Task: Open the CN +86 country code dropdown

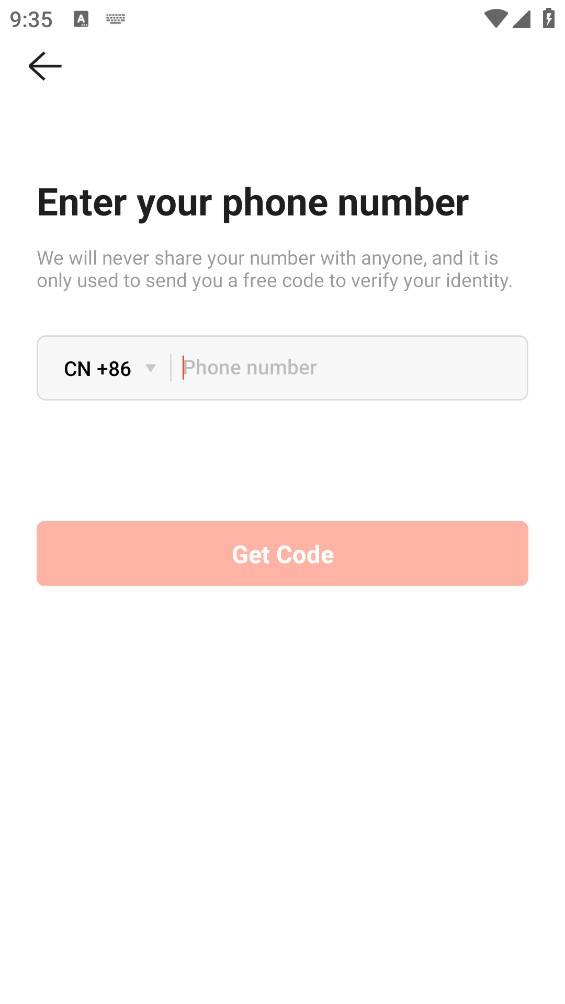Action: point(110,368)
